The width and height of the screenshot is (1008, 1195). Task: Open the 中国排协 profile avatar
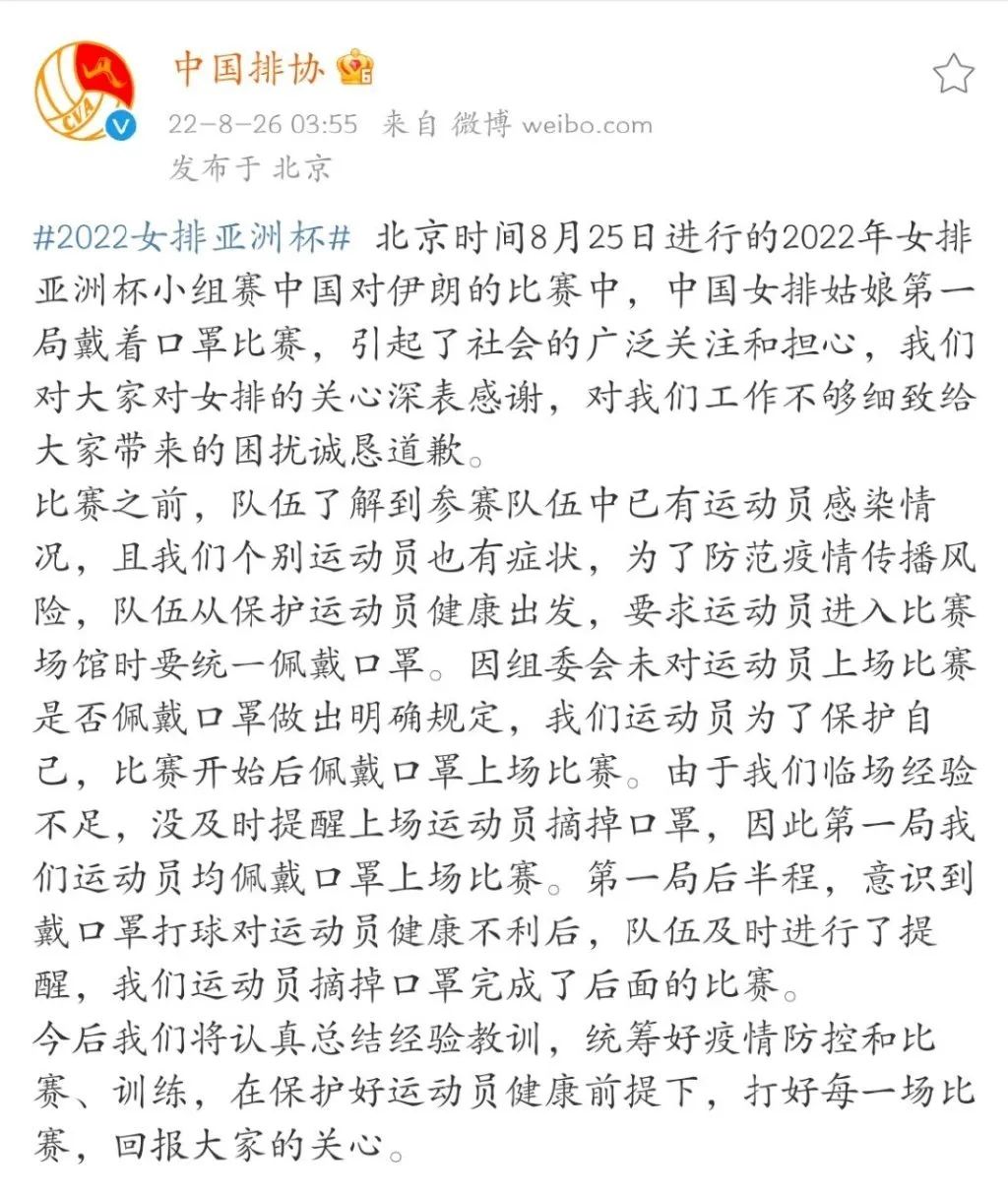click(x=84, y=93)
